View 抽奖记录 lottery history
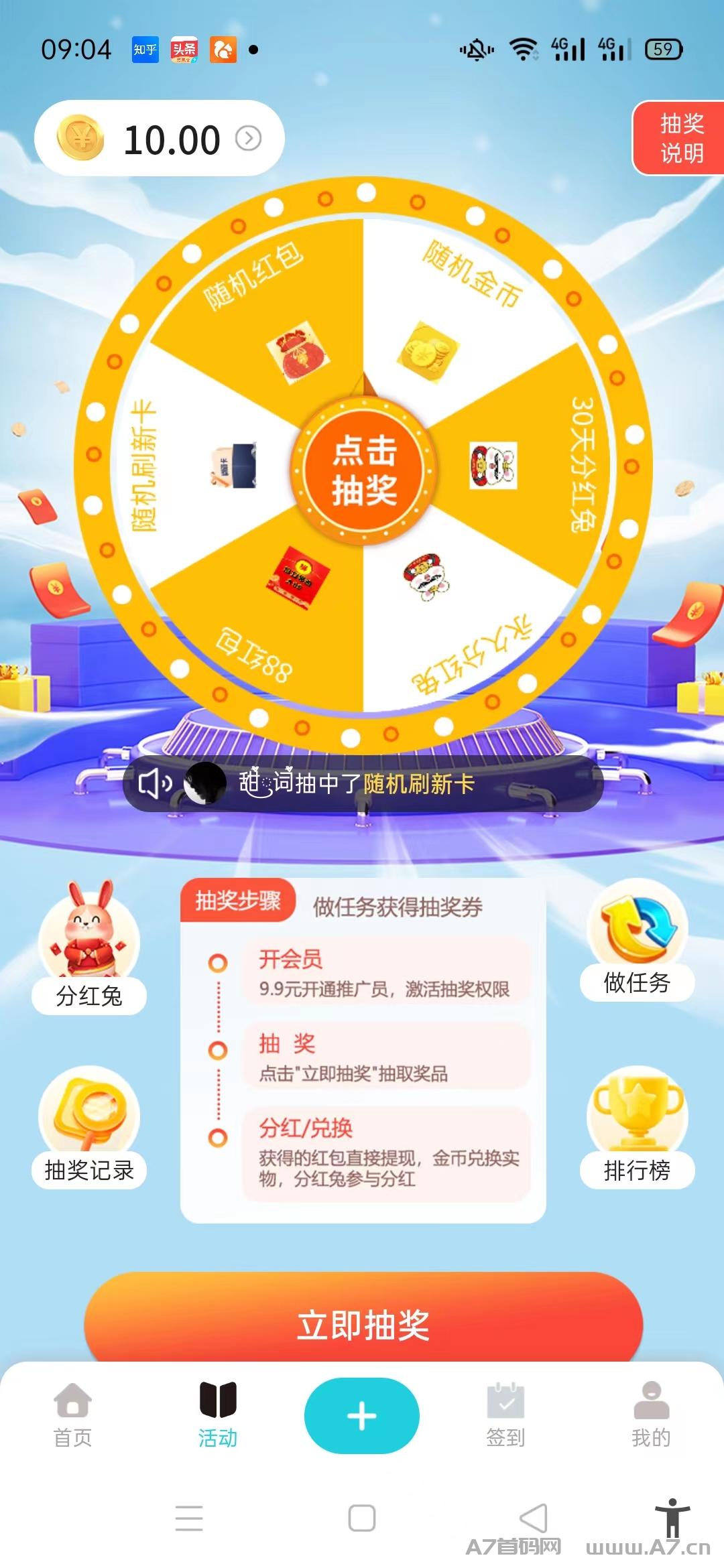 (x=89, y=1127)
